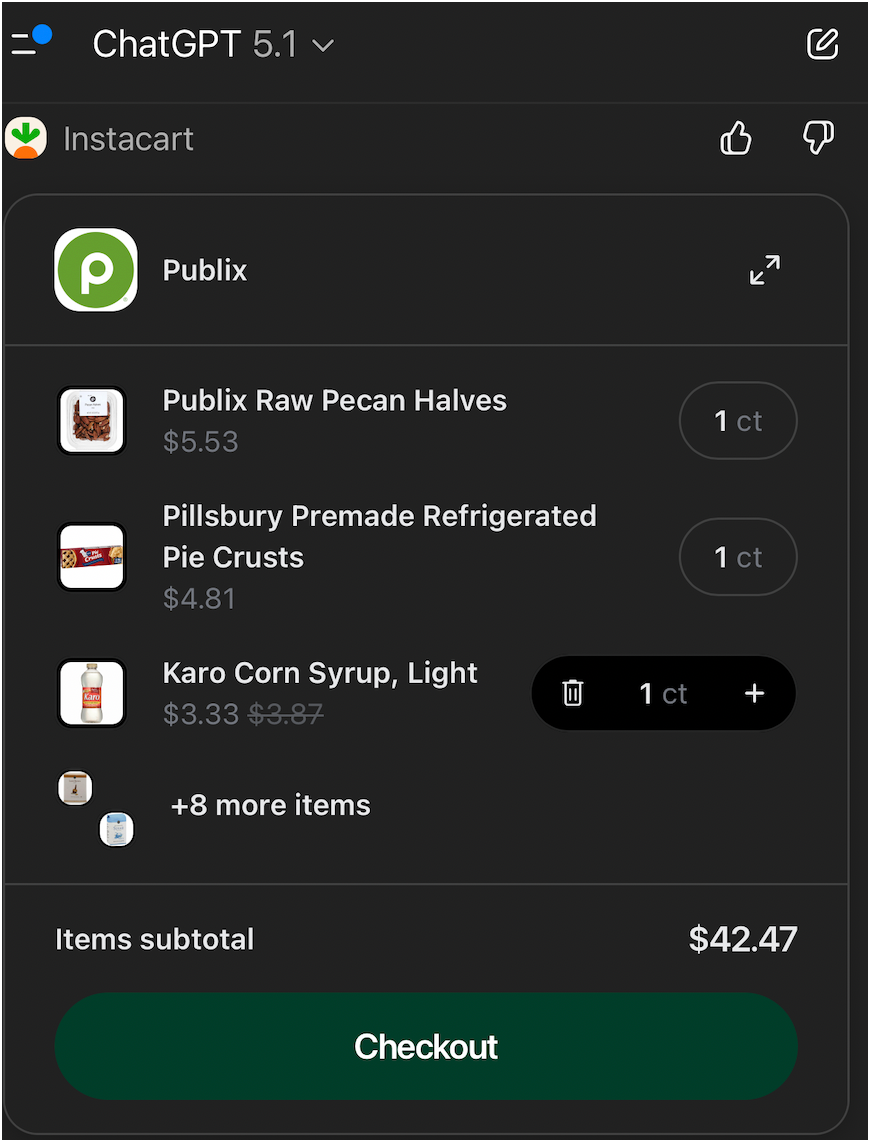Open the Karo Corn Syrup, Light item

320,673
